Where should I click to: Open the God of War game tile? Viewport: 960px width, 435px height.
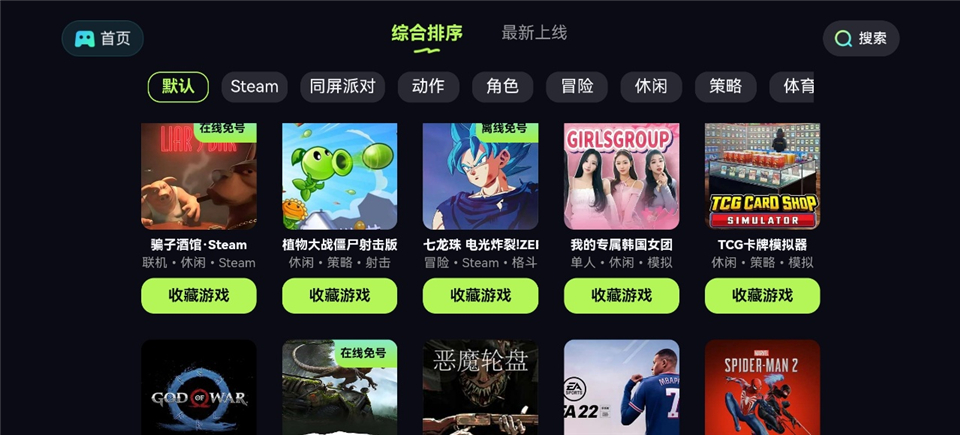coord(198,390)
